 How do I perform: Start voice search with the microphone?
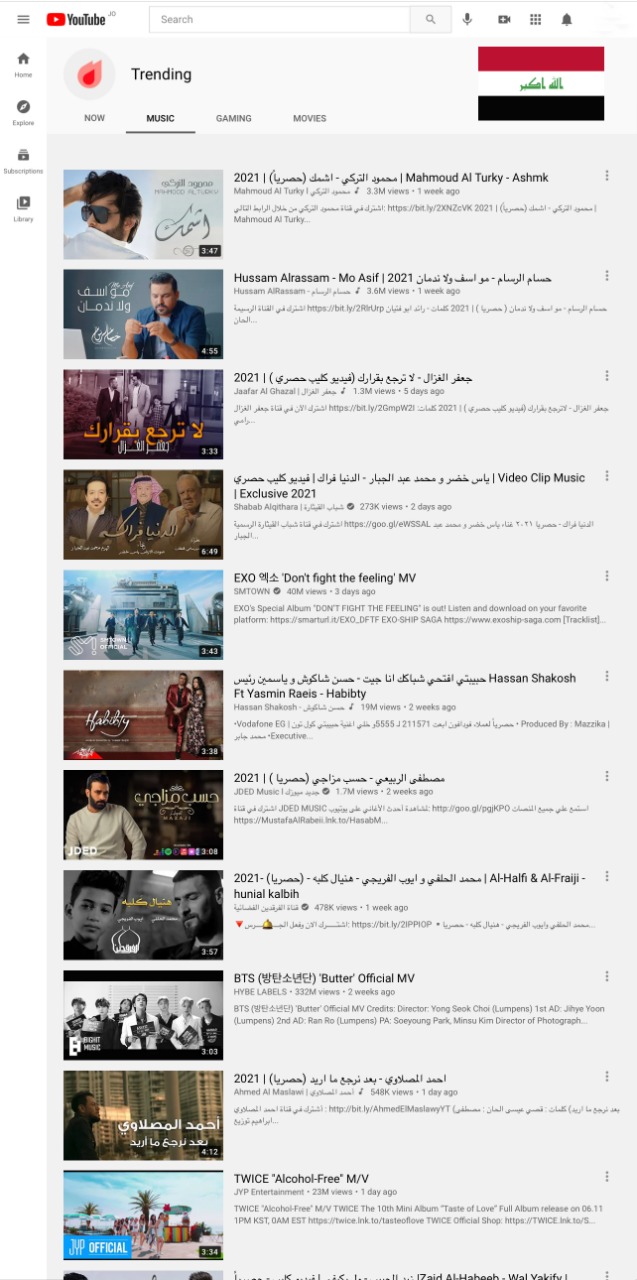tap(467, 19)
